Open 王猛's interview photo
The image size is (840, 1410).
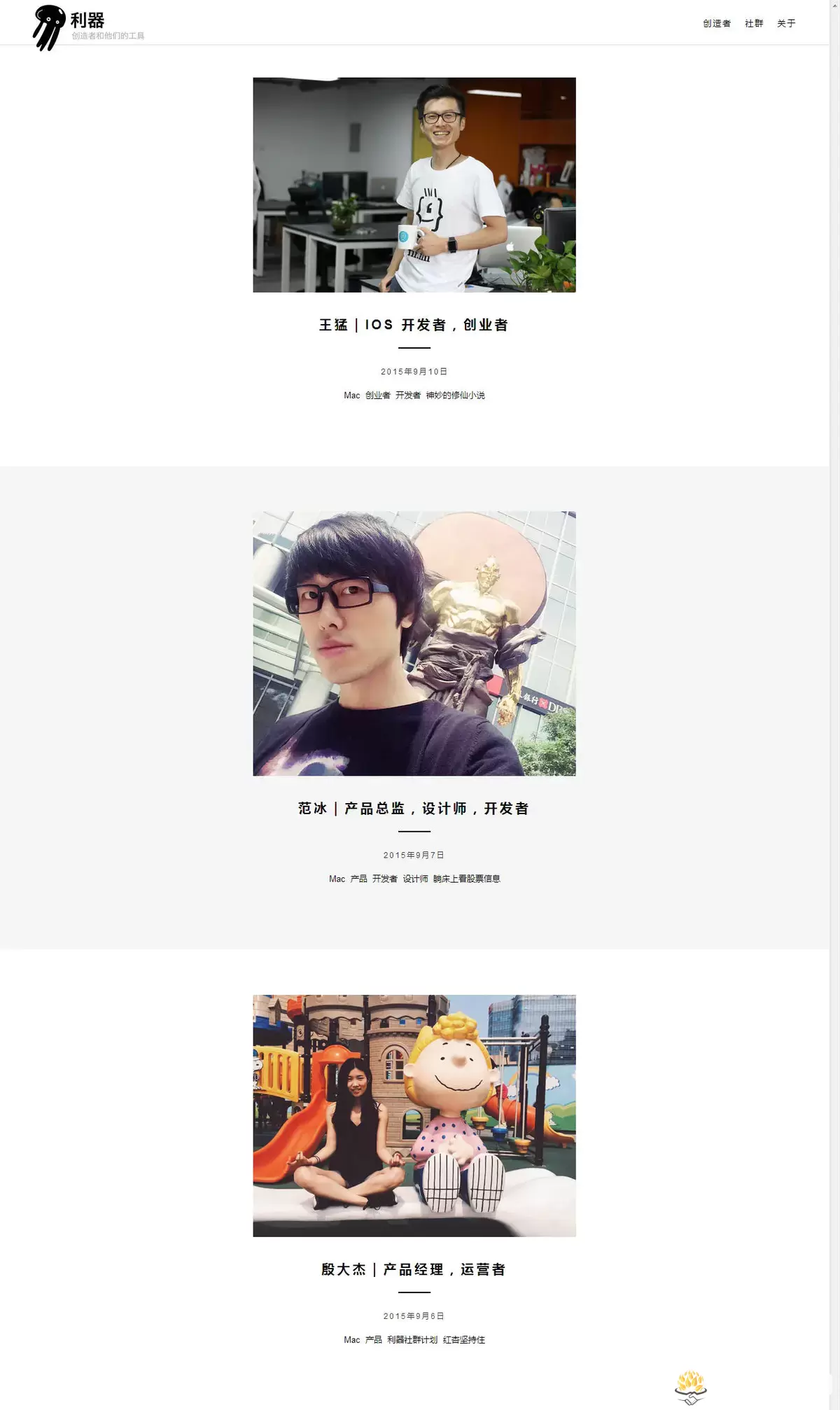click(x=414, y=185)
